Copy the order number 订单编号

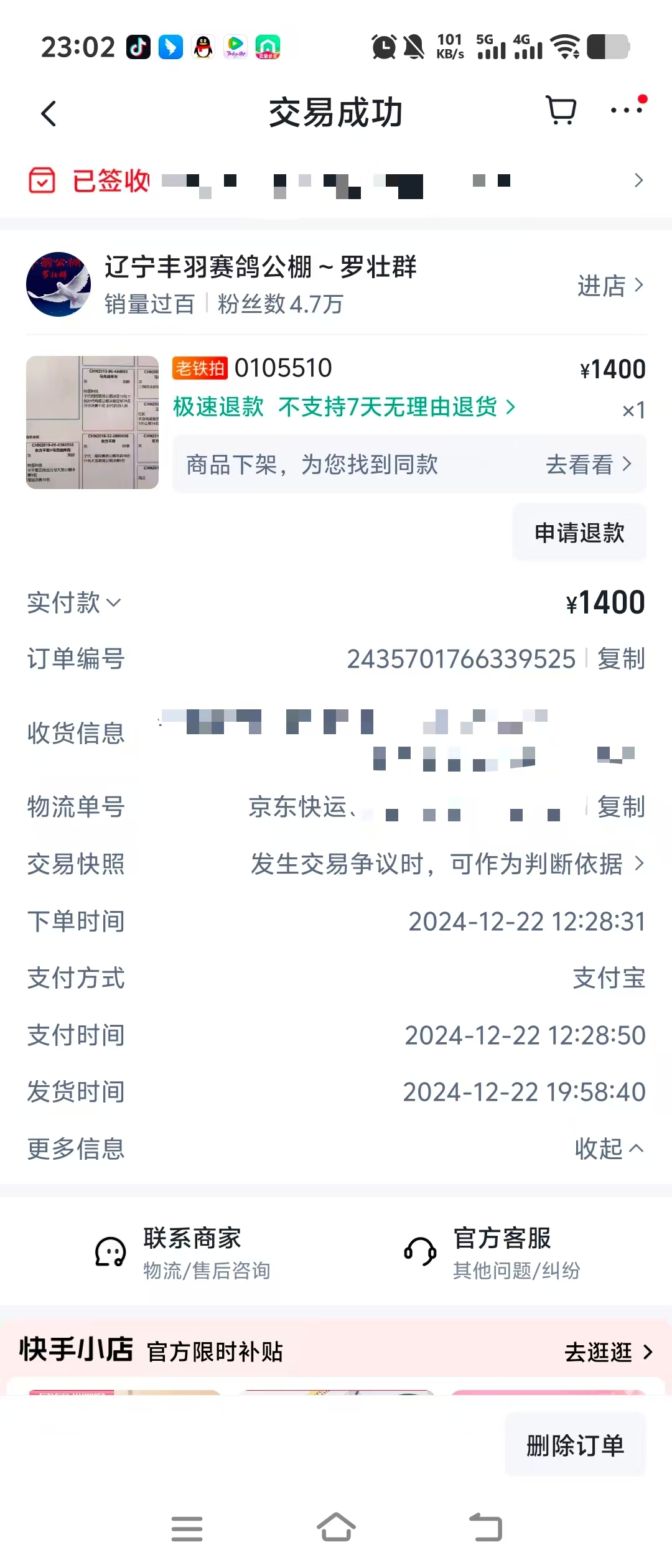[x=620, y=659]
